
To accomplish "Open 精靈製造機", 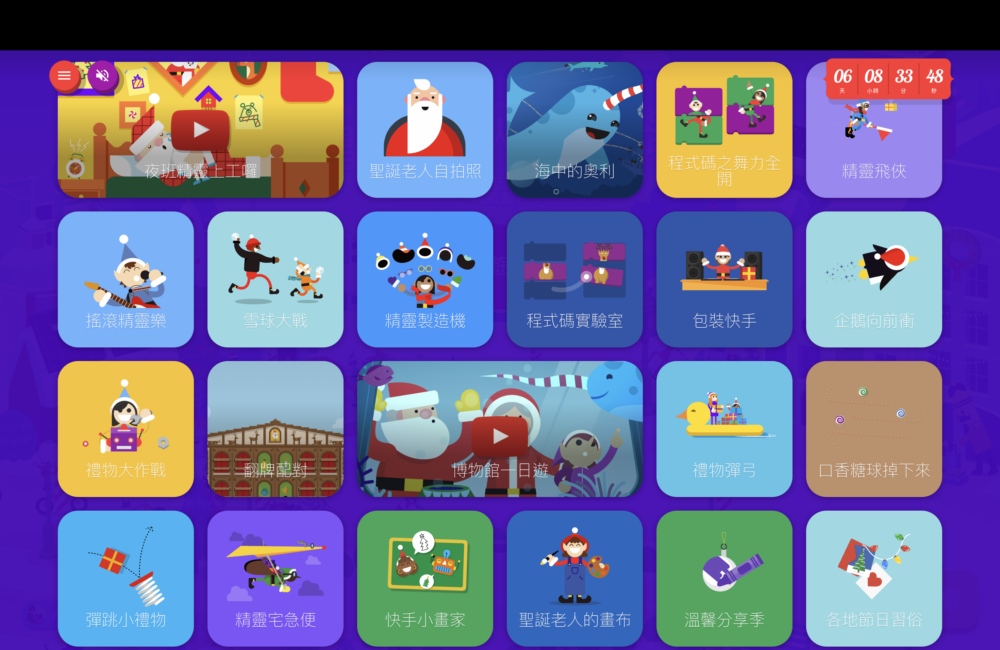I will (425, 279).
